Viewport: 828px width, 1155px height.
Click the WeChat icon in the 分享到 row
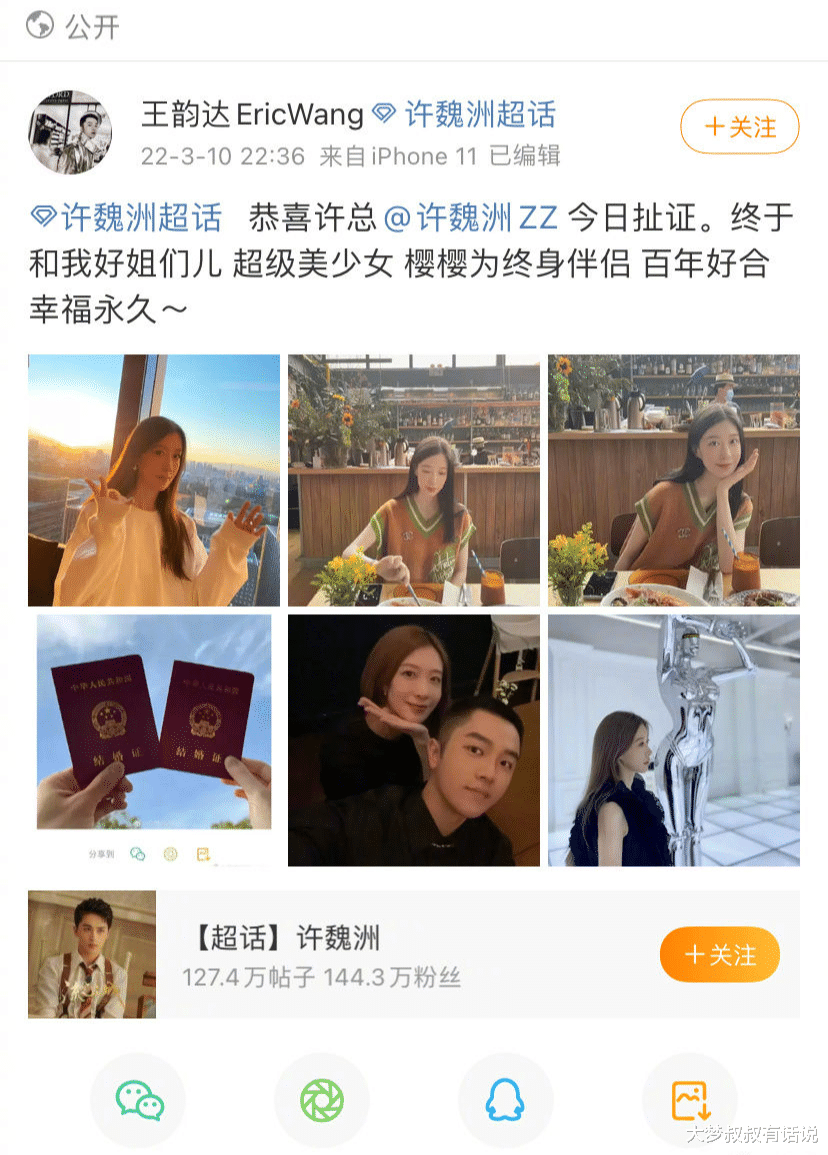click(x=136, y=855)
